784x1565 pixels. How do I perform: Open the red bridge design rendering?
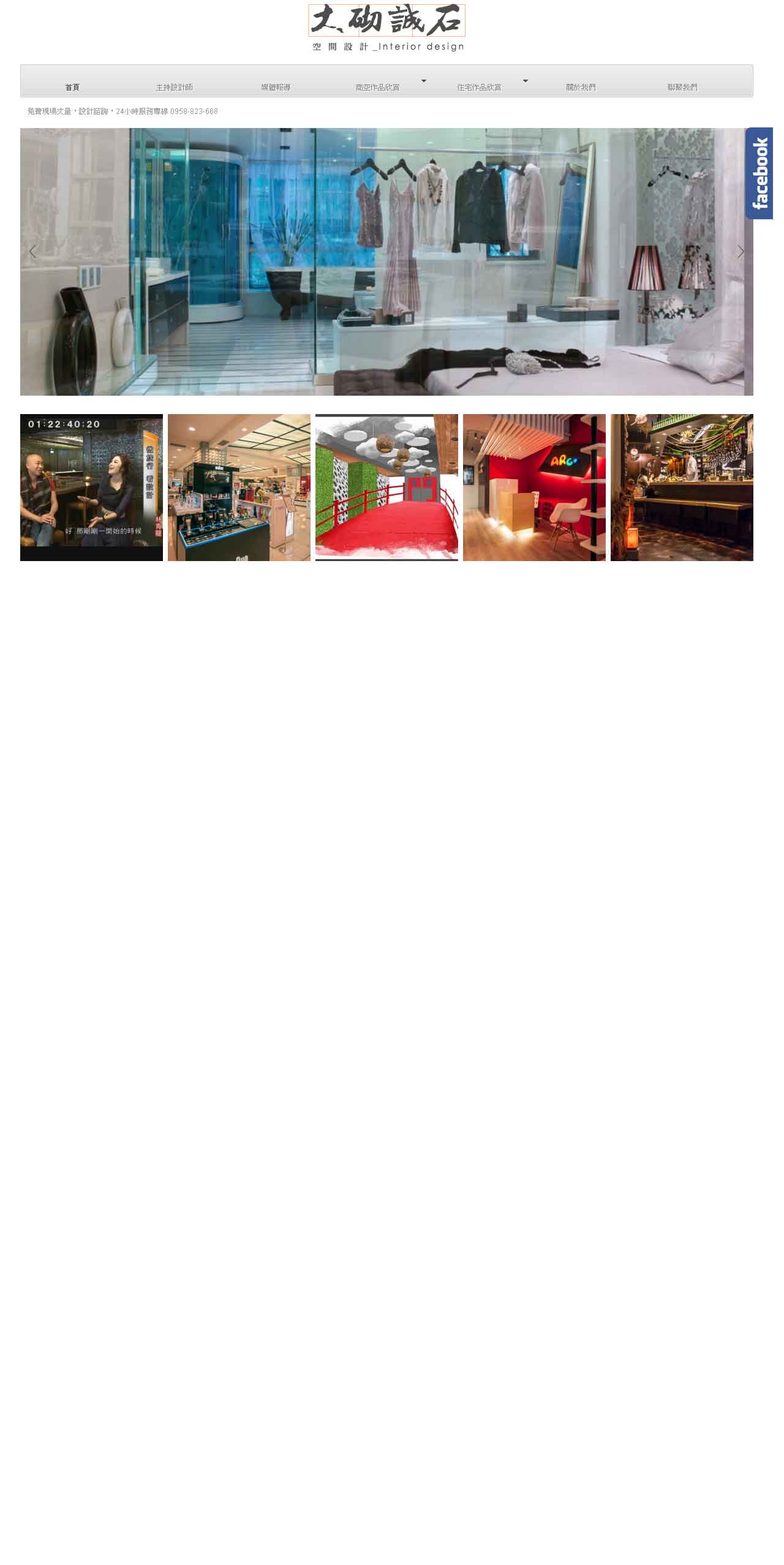pos(386,488)
